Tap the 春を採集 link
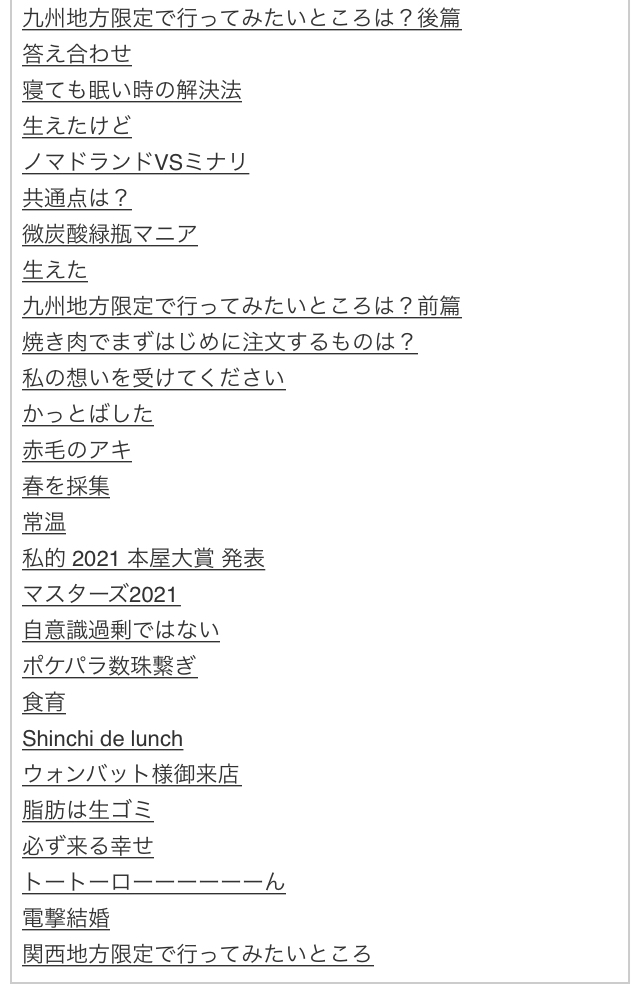The width and height of the screenshot is (640, 993). (66, 486)
